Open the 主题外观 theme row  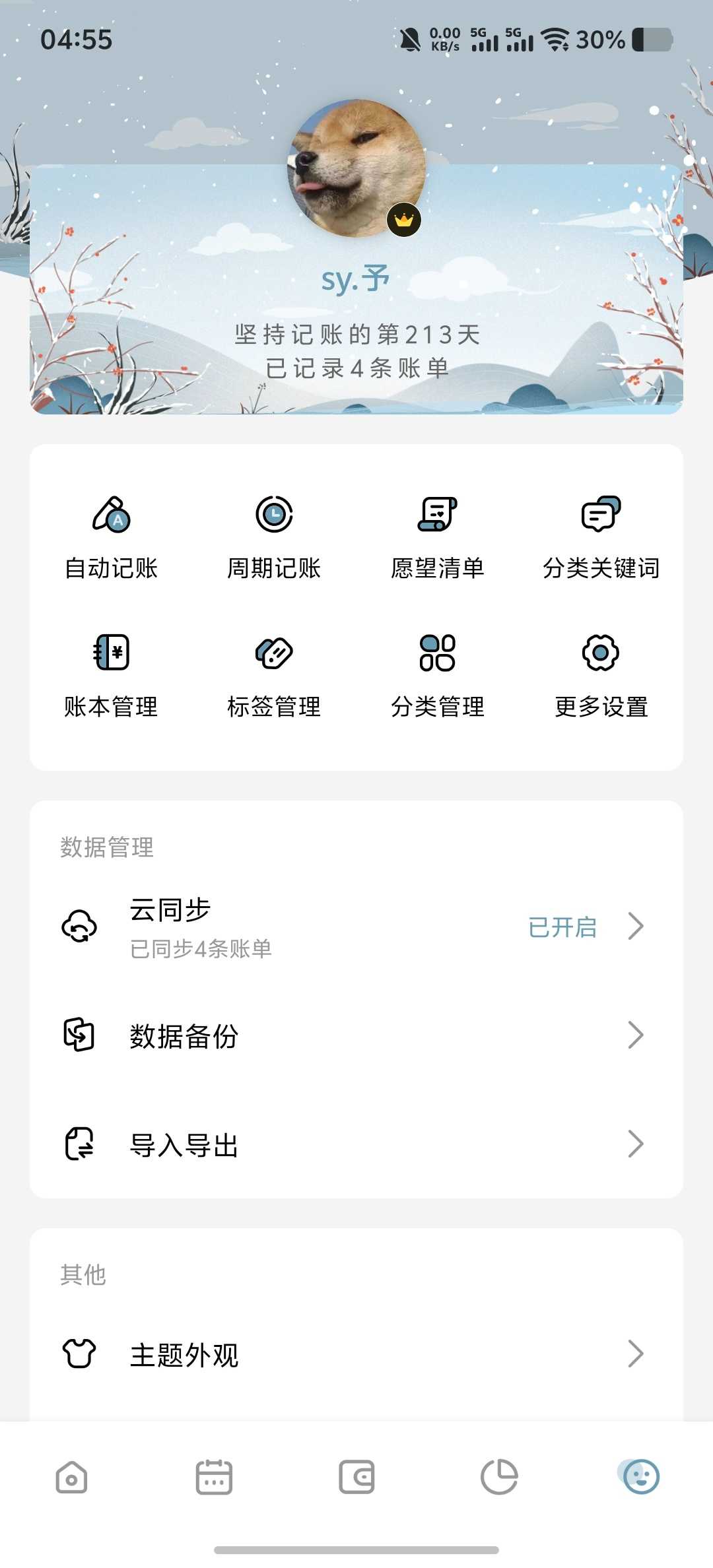pyautogui.click(x=356, y=1354)
